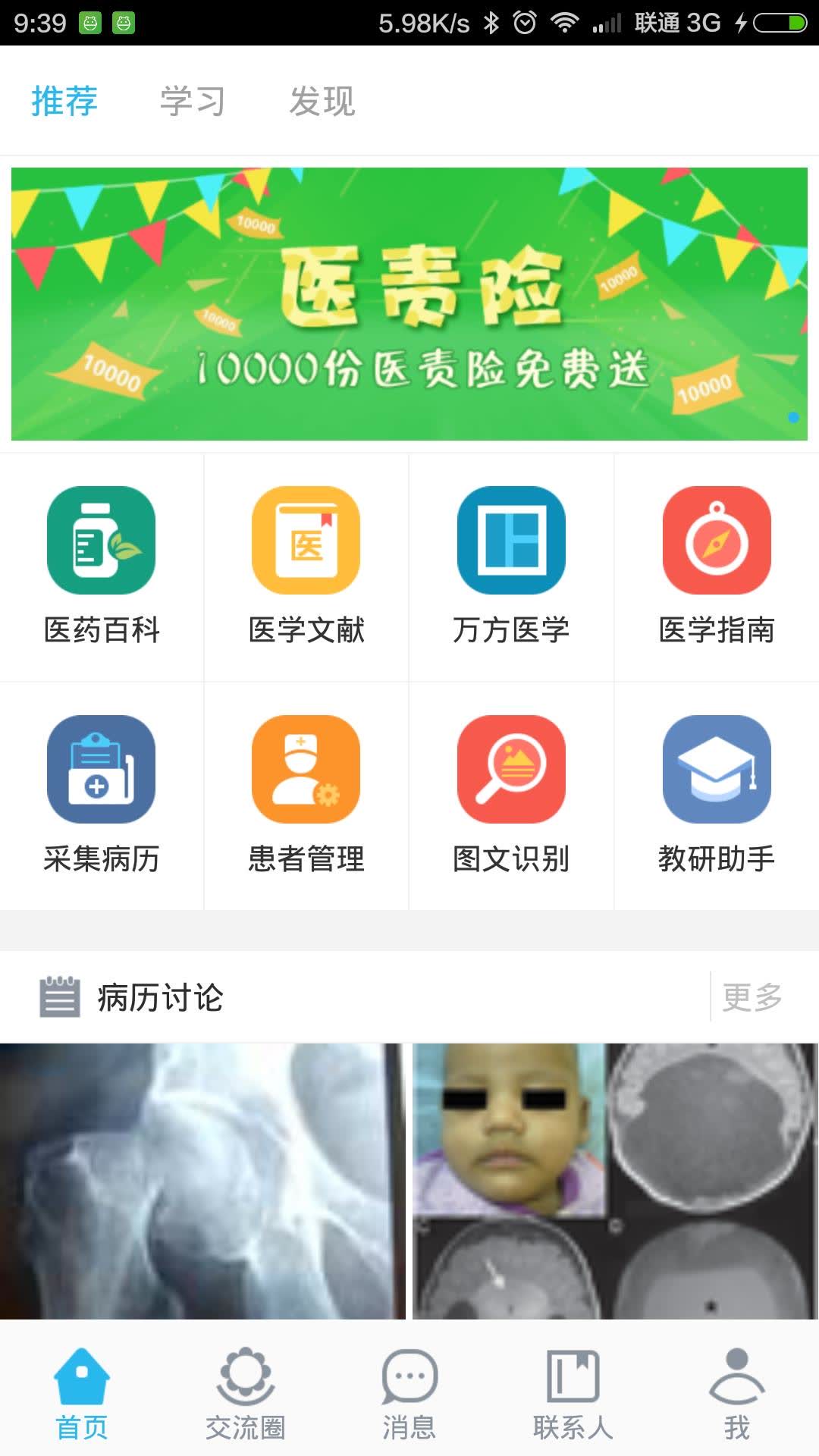Open 图文识别 image recognition
Screen dimensions: 819x1456
[x=511, y=795]
